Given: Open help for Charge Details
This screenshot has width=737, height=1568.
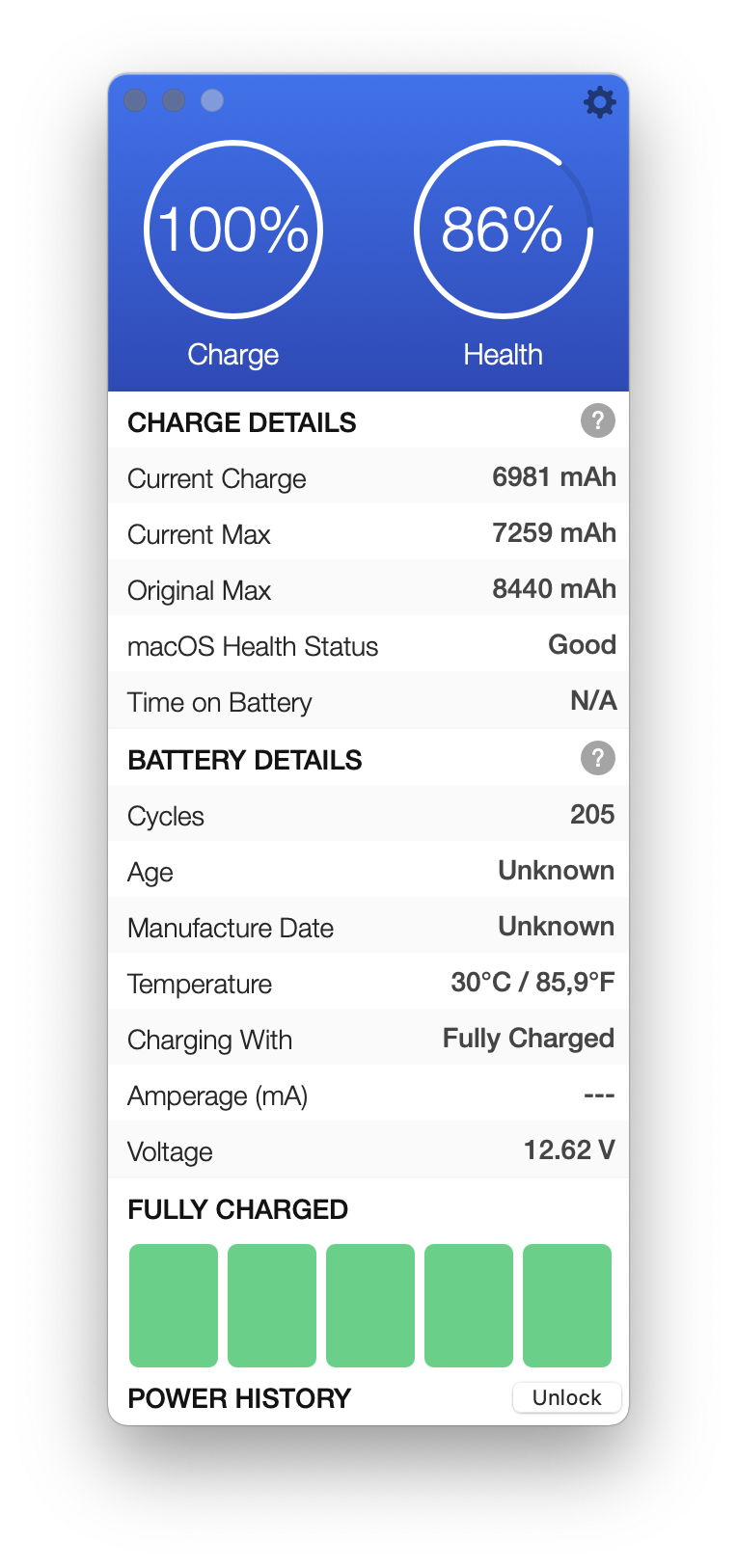Looking at the screenshot, I should (x=597, y=420).
